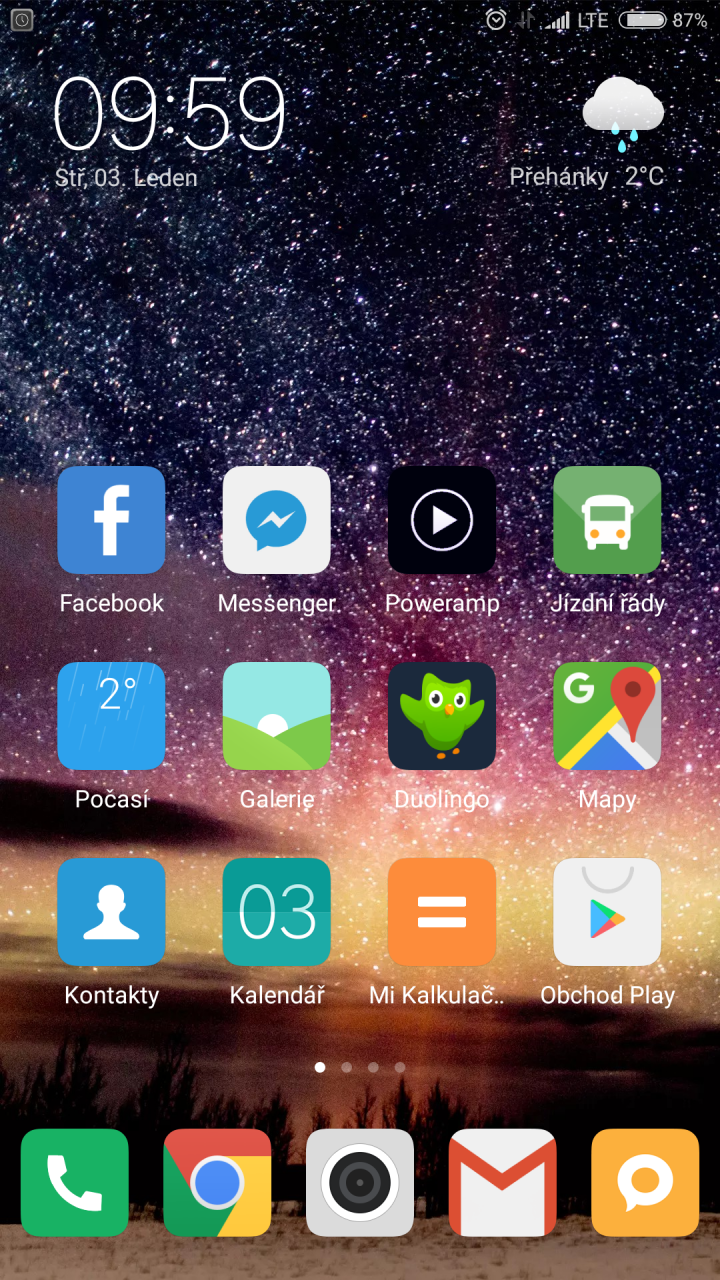720x1280 pixels.
Task: Open the phone dialer in the dock
Action: pyautogui.click(x=75, y=1183)
